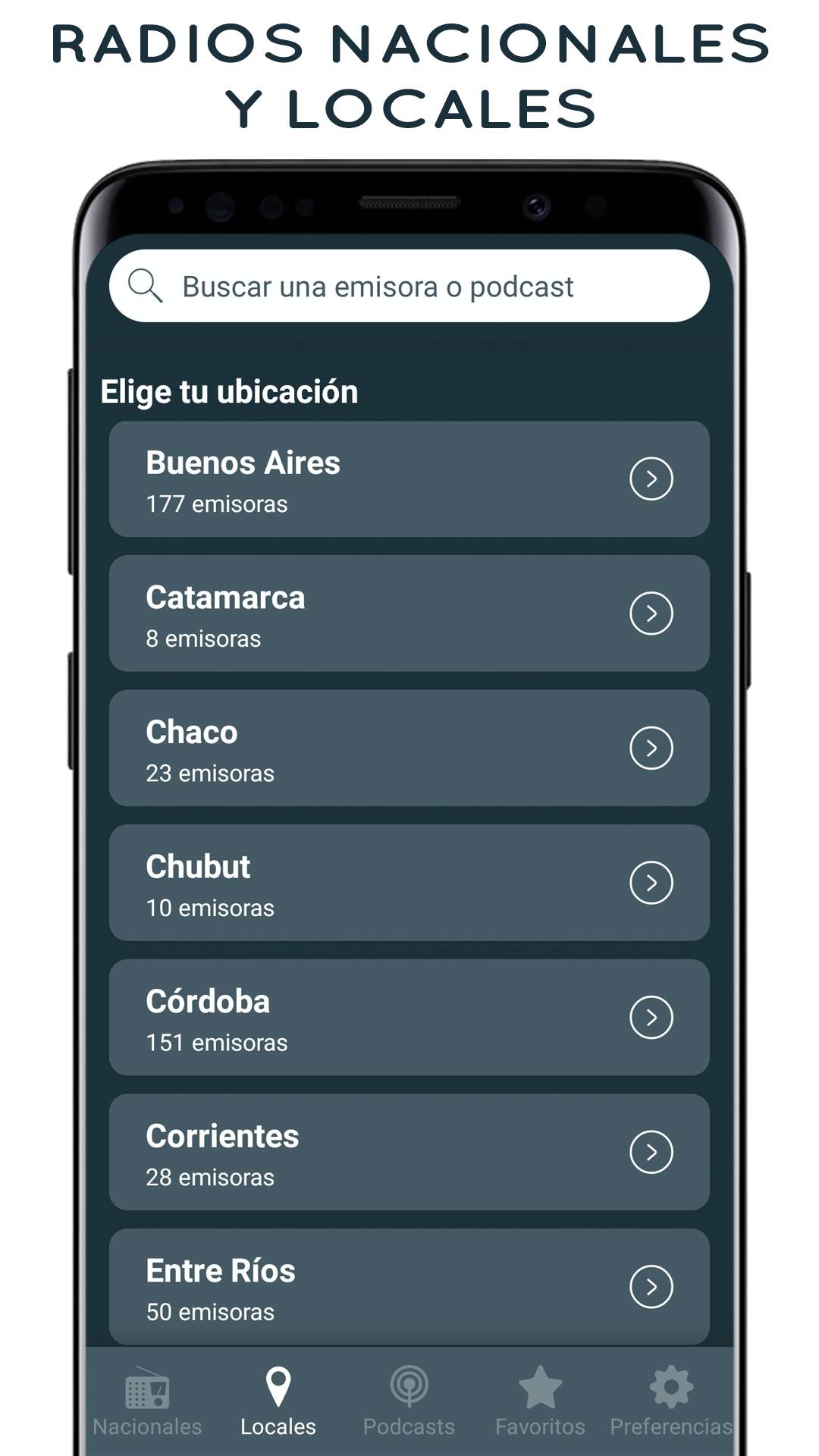The width and height of the screenshot is (819, 1456).
Task: Tap the Entre Ríos arrow circle icon
Action: pos(651,1287)
